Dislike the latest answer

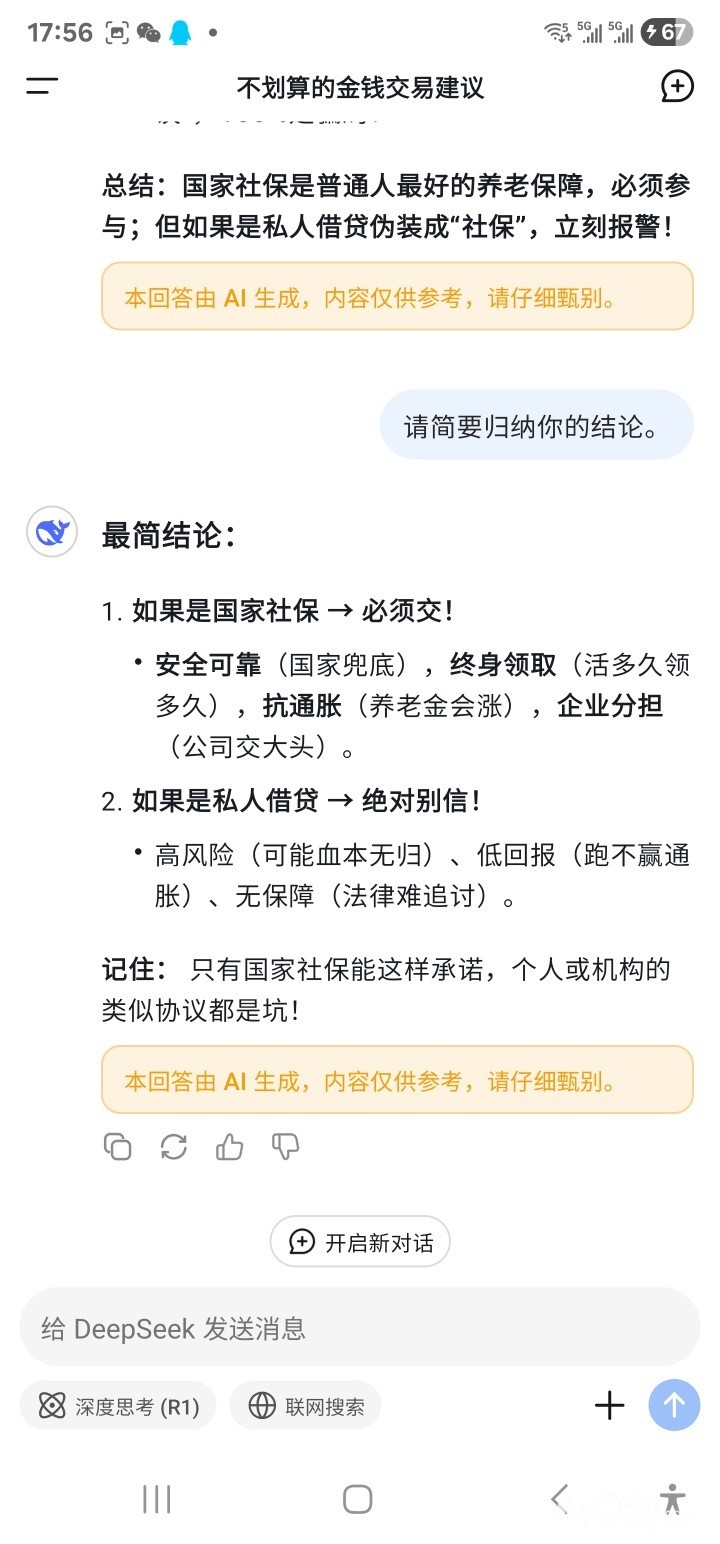286,1146
